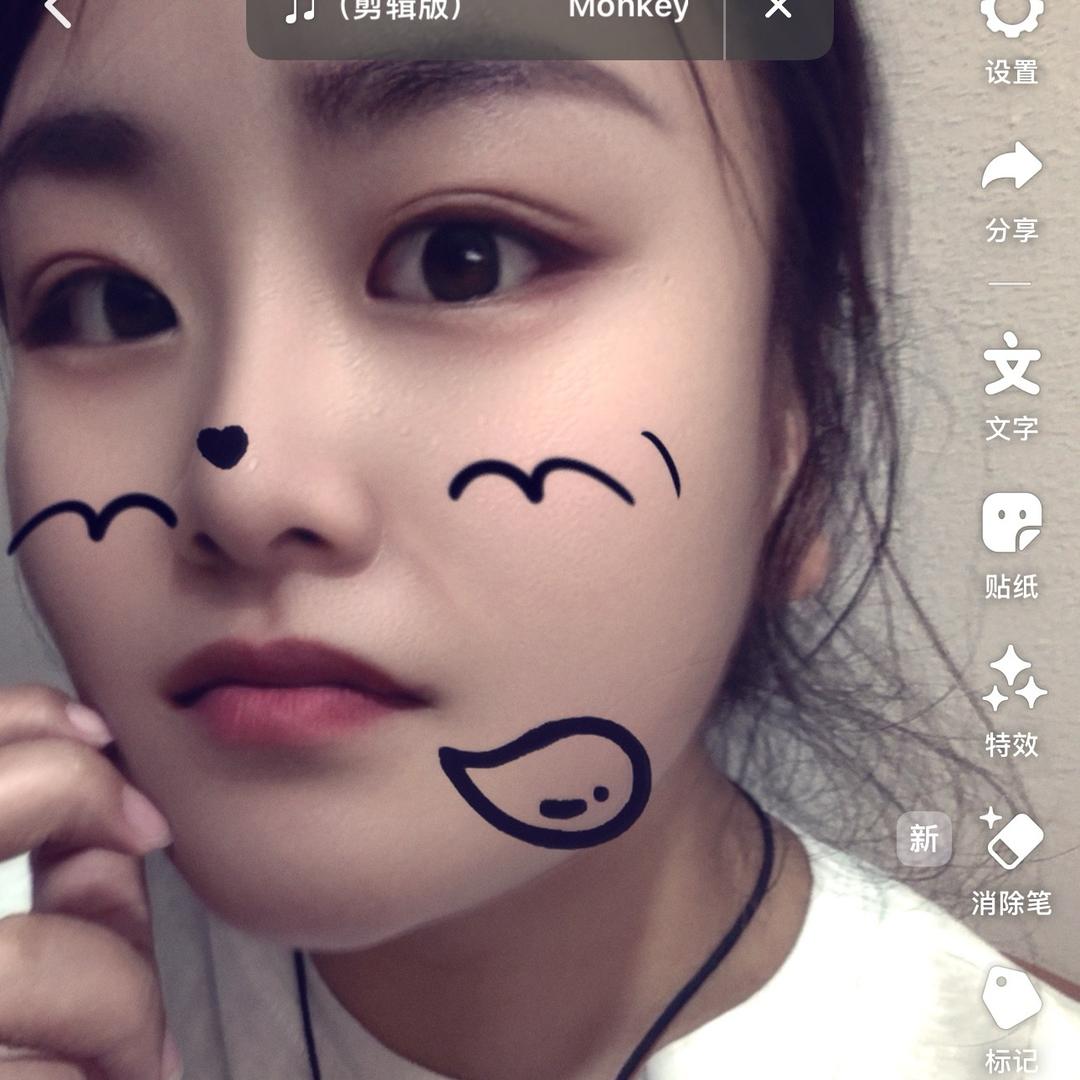
Task: Open the 标记 (Tag) option
Action: (x=1011, y=1015)
